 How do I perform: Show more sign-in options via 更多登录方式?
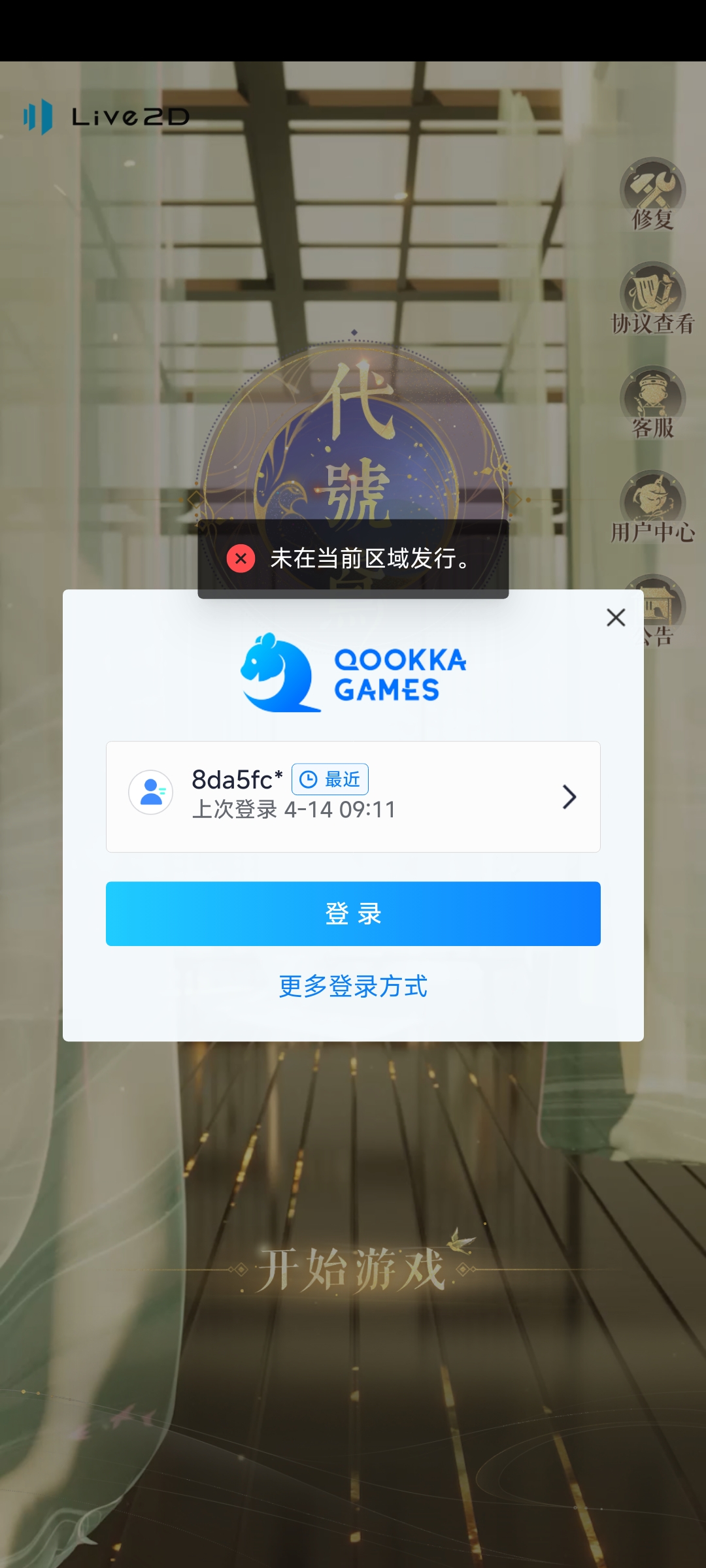coord(353,987)
